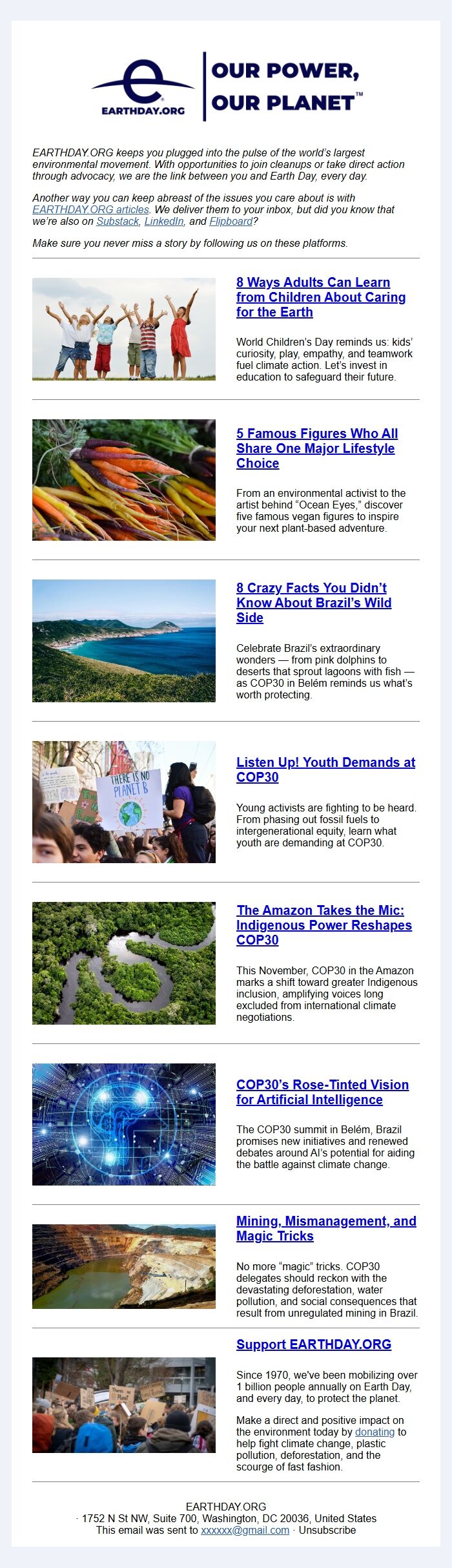Image resolution: width=452 pixels, height=1568 pixels.
Task: Open the Support EARTHDAY.ORG heading link
Action: click(313, 1344)
